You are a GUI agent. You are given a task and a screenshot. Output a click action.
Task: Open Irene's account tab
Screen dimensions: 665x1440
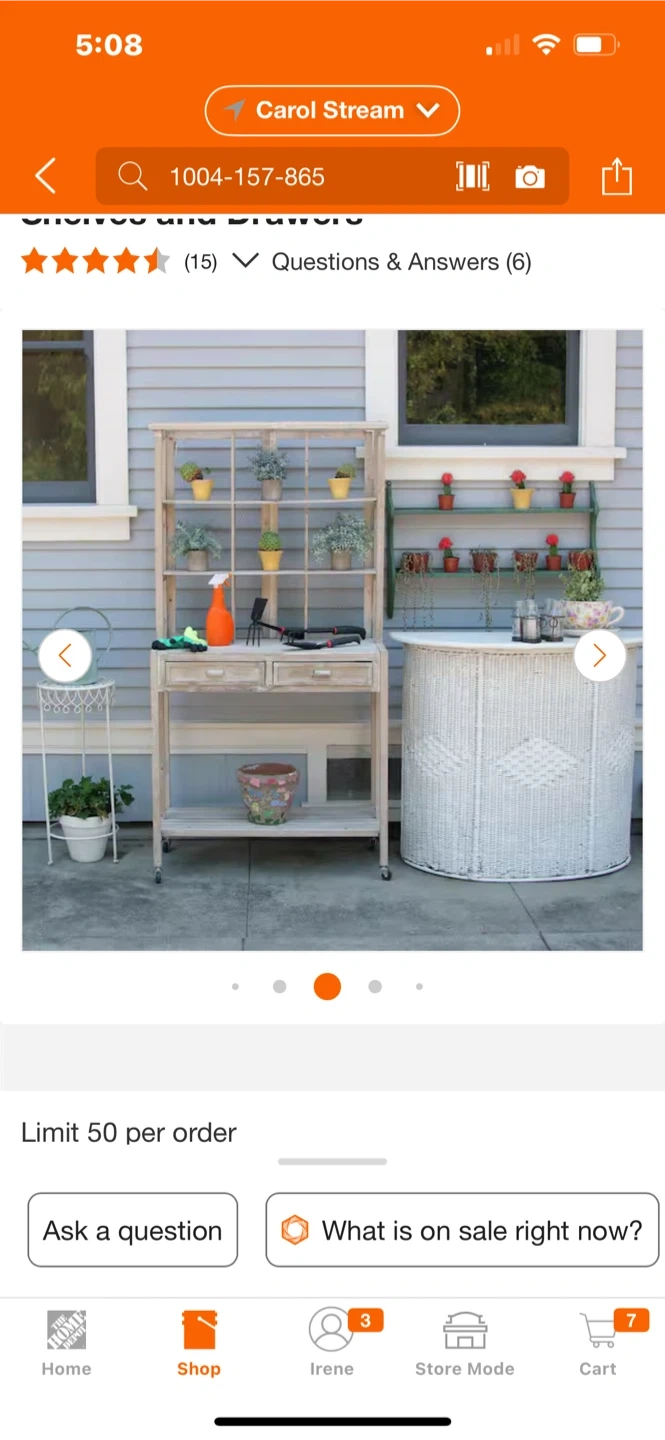coord(332,1343)
